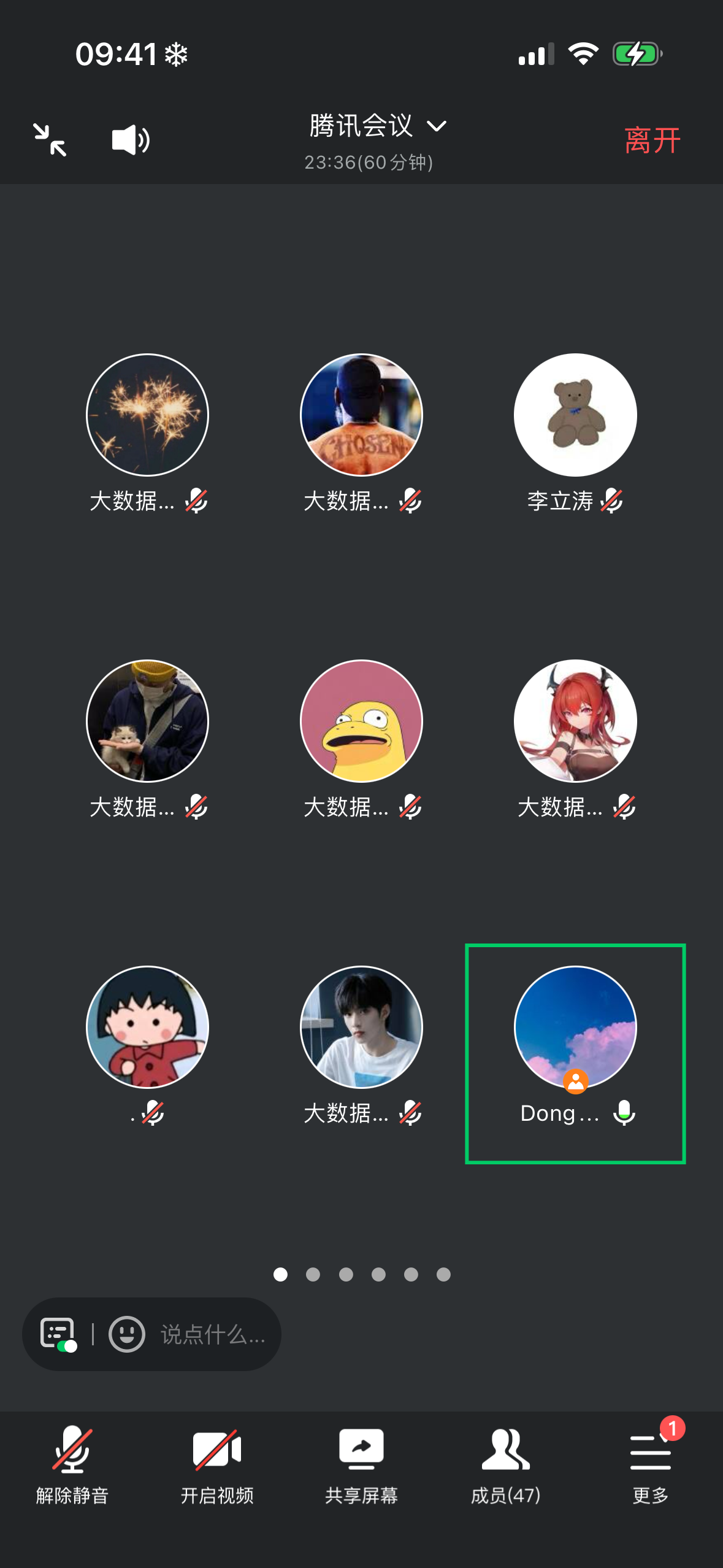Open participant with orange jersey avatar

pos(361,415)
